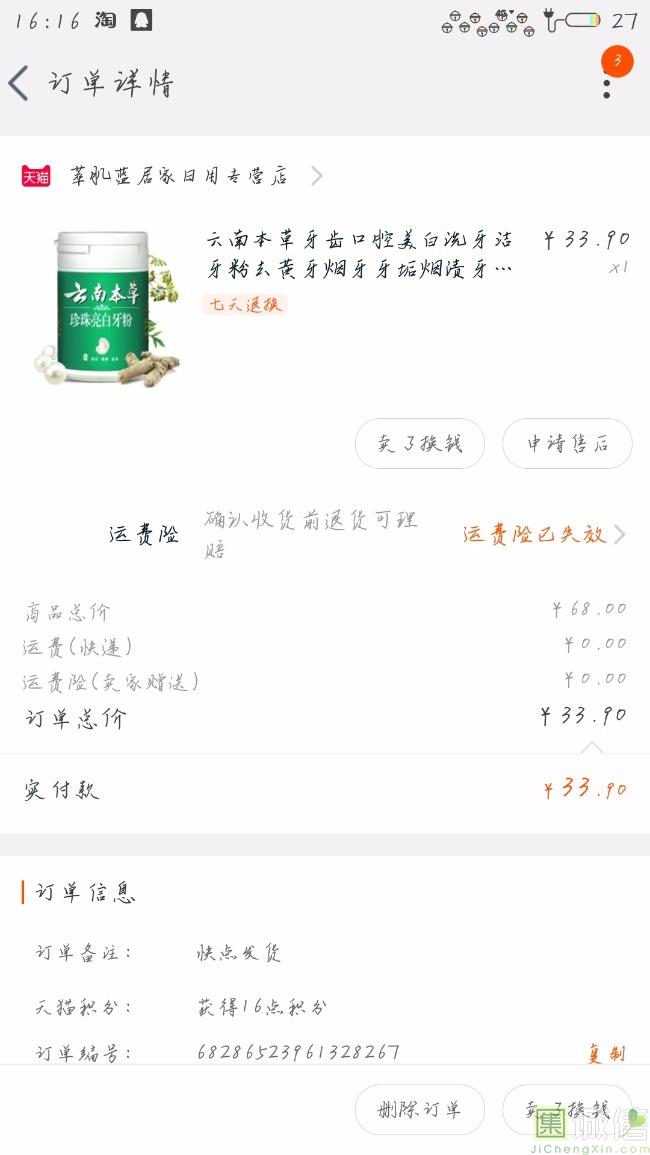Open the 草帆蓝居家日用专营店 store page
Image resolution: width=650 pixels, height=1155 pixels.
pyautogui.click(x=180, y=176)
